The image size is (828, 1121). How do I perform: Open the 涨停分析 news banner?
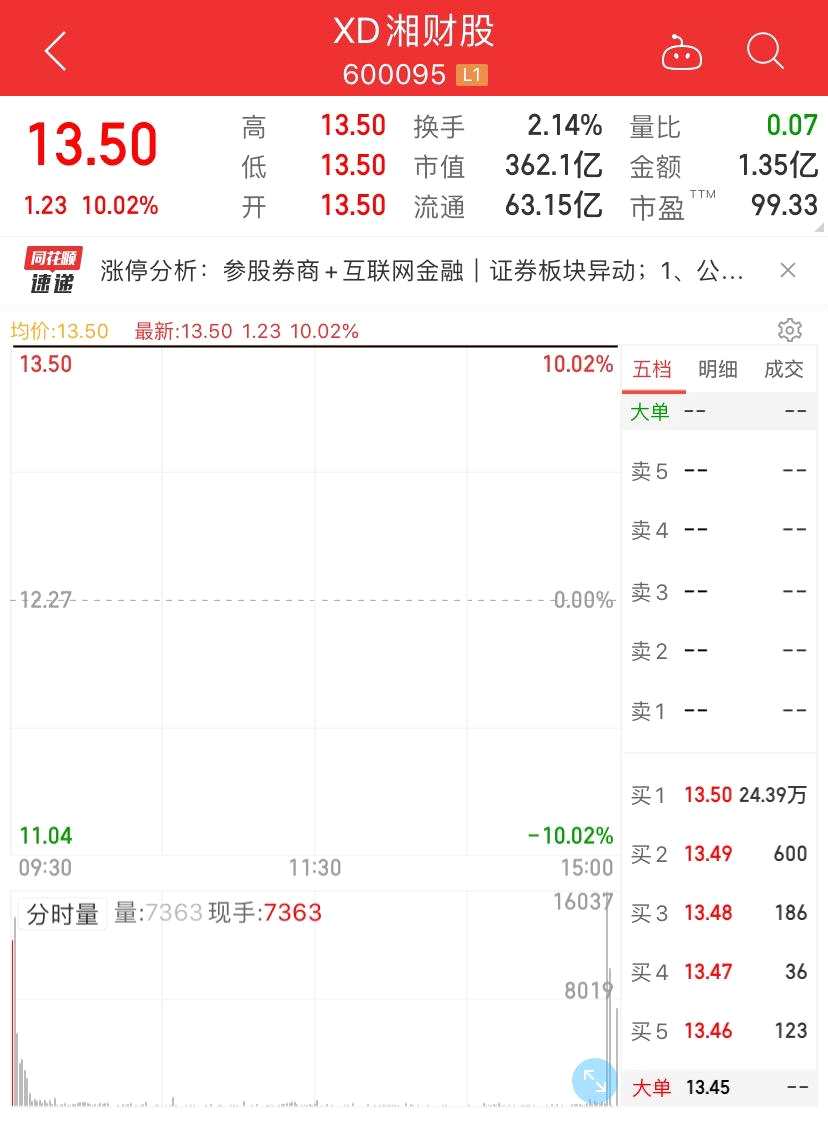[420, 270]
